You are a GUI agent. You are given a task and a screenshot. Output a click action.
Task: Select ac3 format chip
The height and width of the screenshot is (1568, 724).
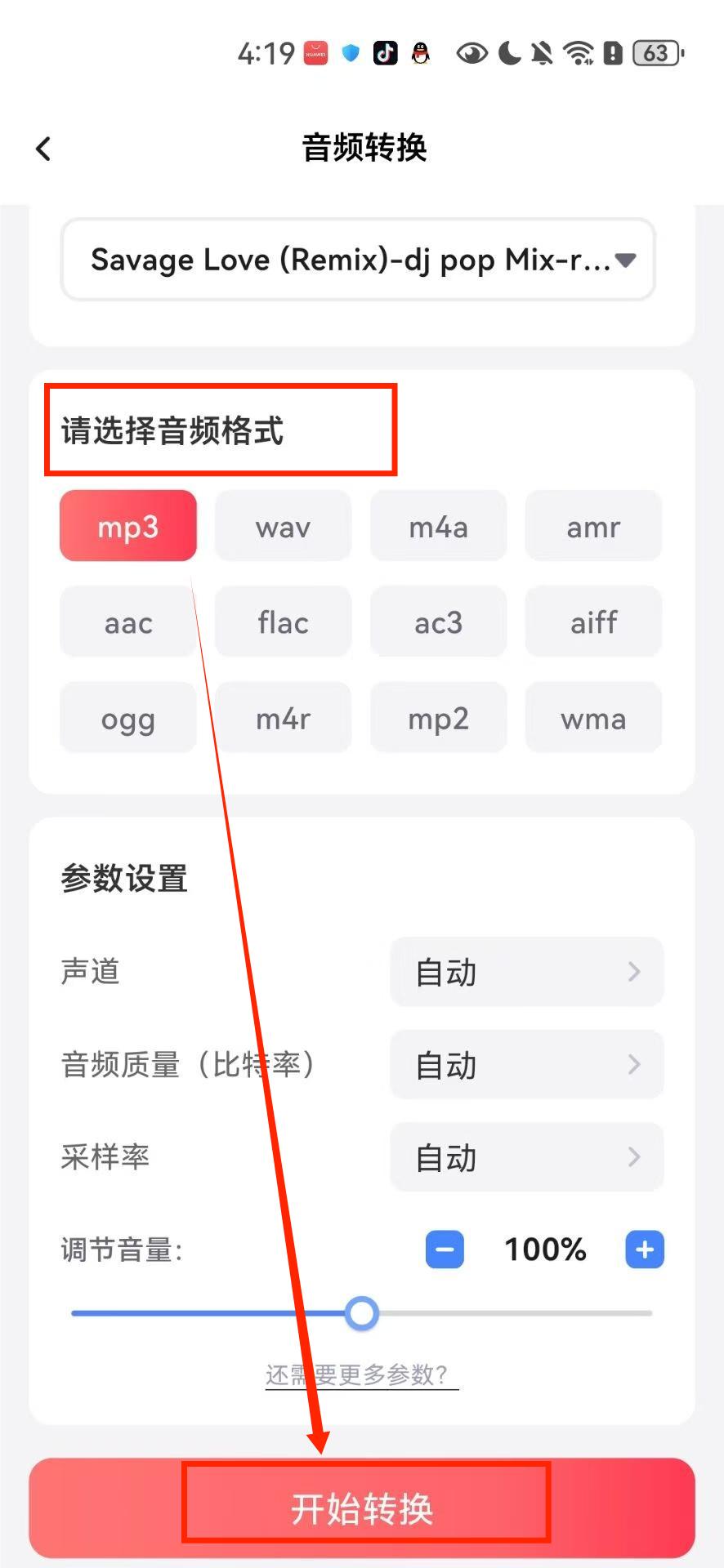coord(438,622)
